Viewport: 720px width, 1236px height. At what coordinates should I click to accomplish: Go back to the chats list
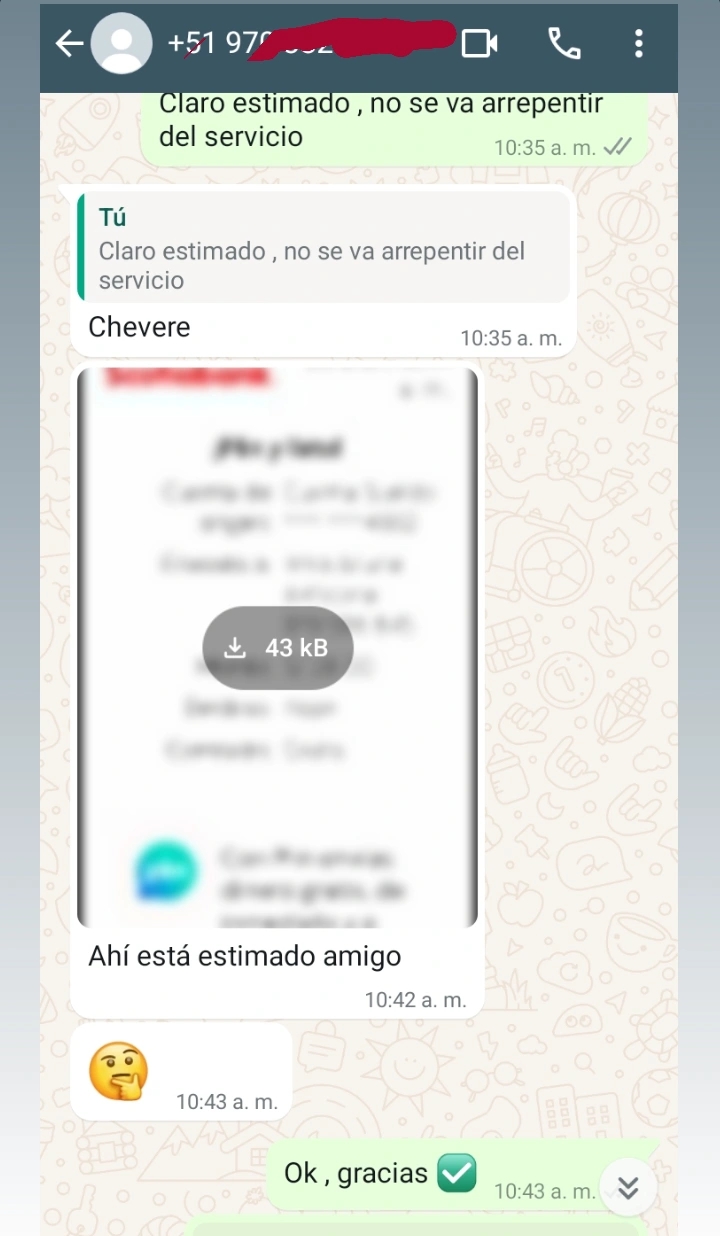[x=69, y=43]
